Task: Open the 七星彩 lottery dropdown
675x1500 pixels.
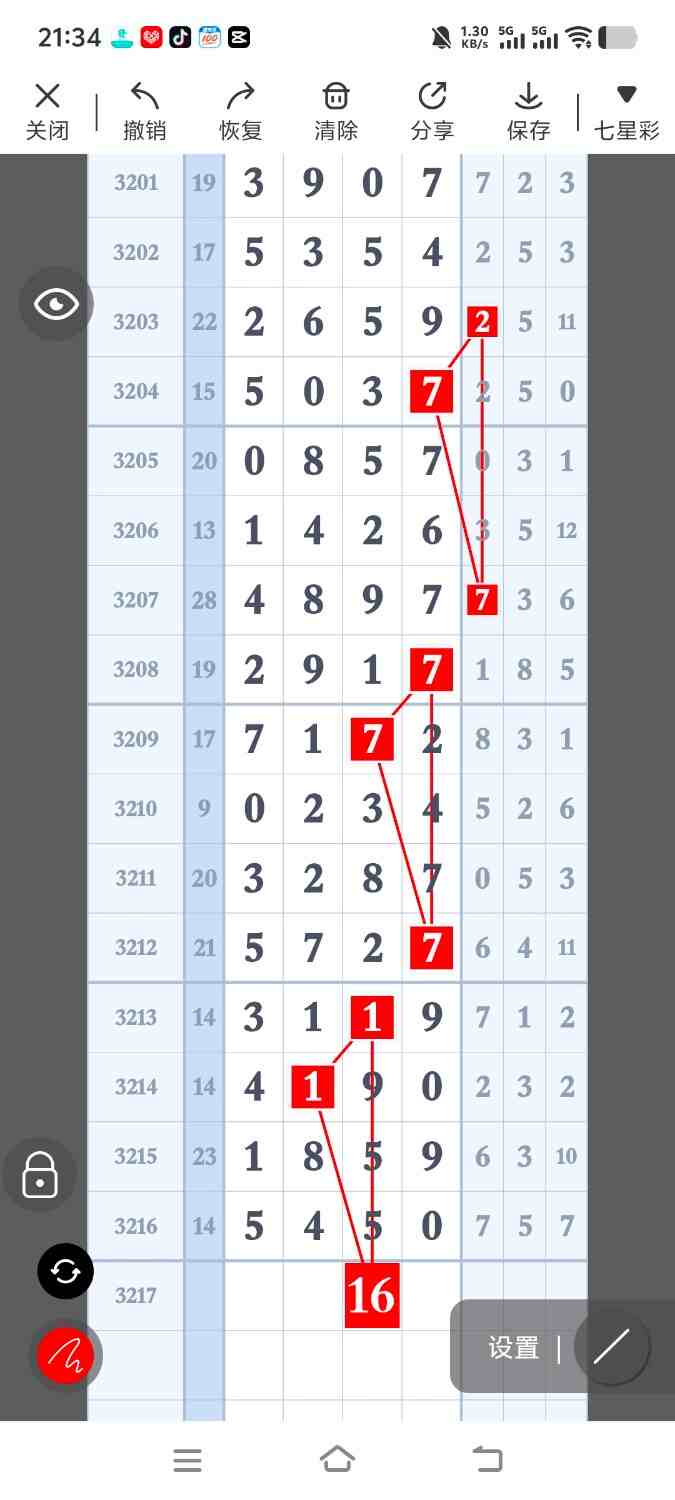Action: click(x=627, y=111)
